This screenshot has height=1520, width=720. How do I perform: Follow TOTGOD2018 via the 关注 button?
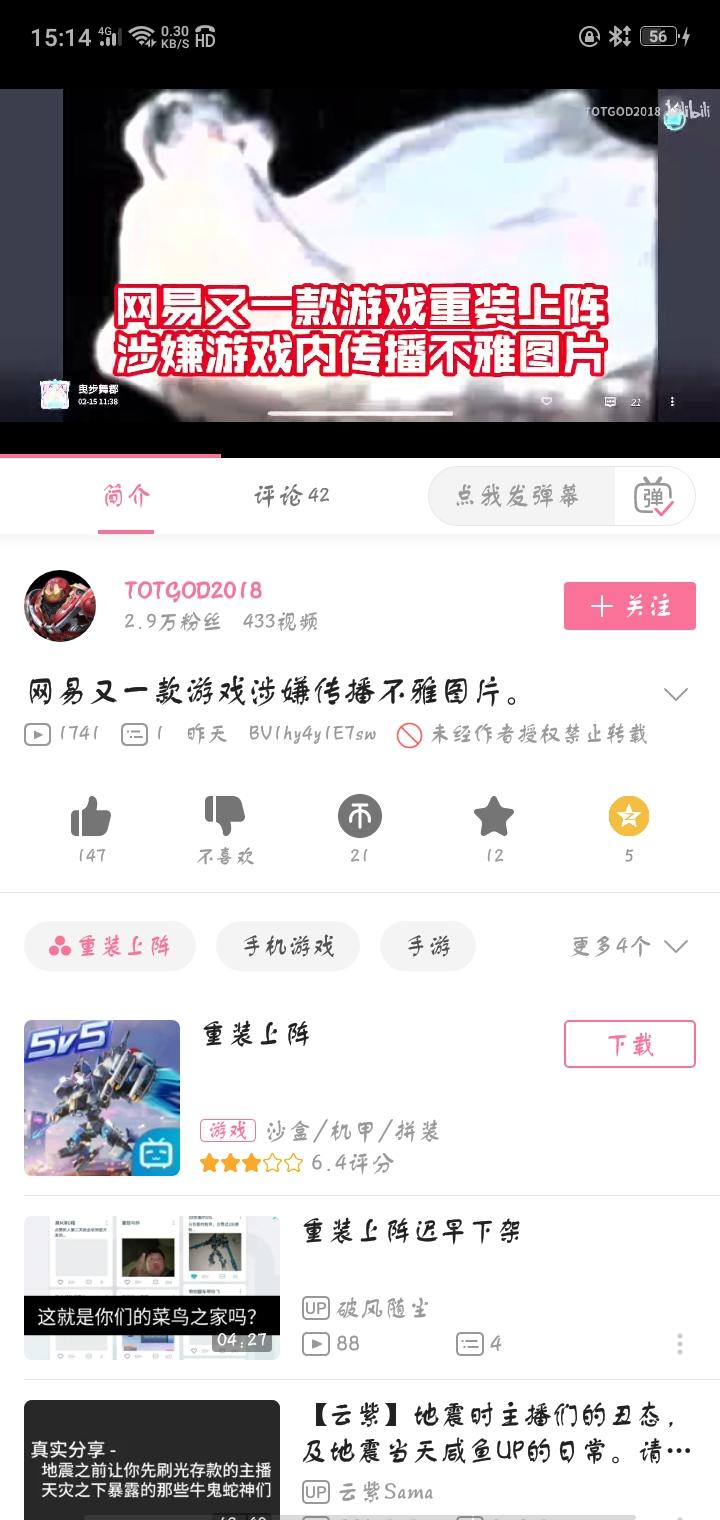click(x=630, y=606)
